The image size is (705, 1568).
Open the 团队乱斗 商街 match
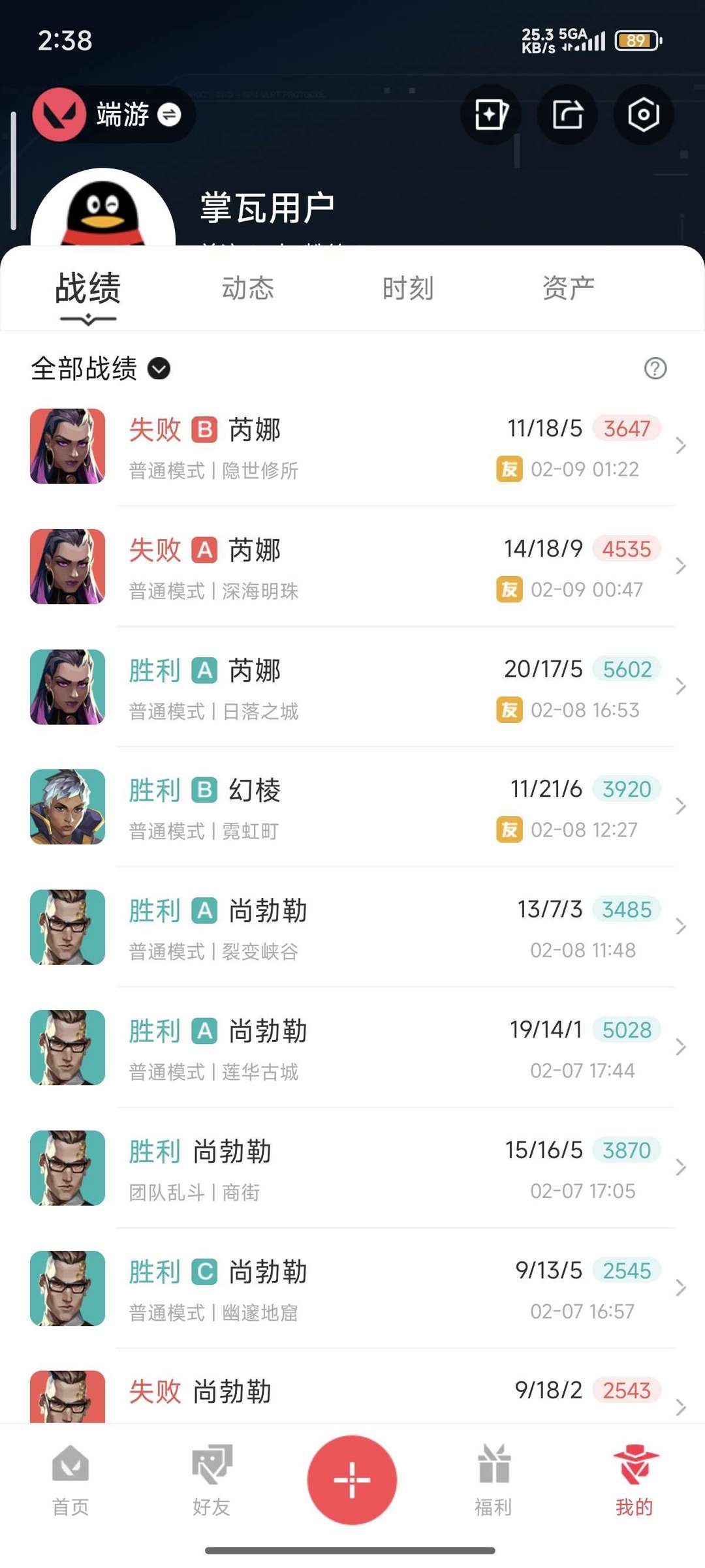[352, 1169]
